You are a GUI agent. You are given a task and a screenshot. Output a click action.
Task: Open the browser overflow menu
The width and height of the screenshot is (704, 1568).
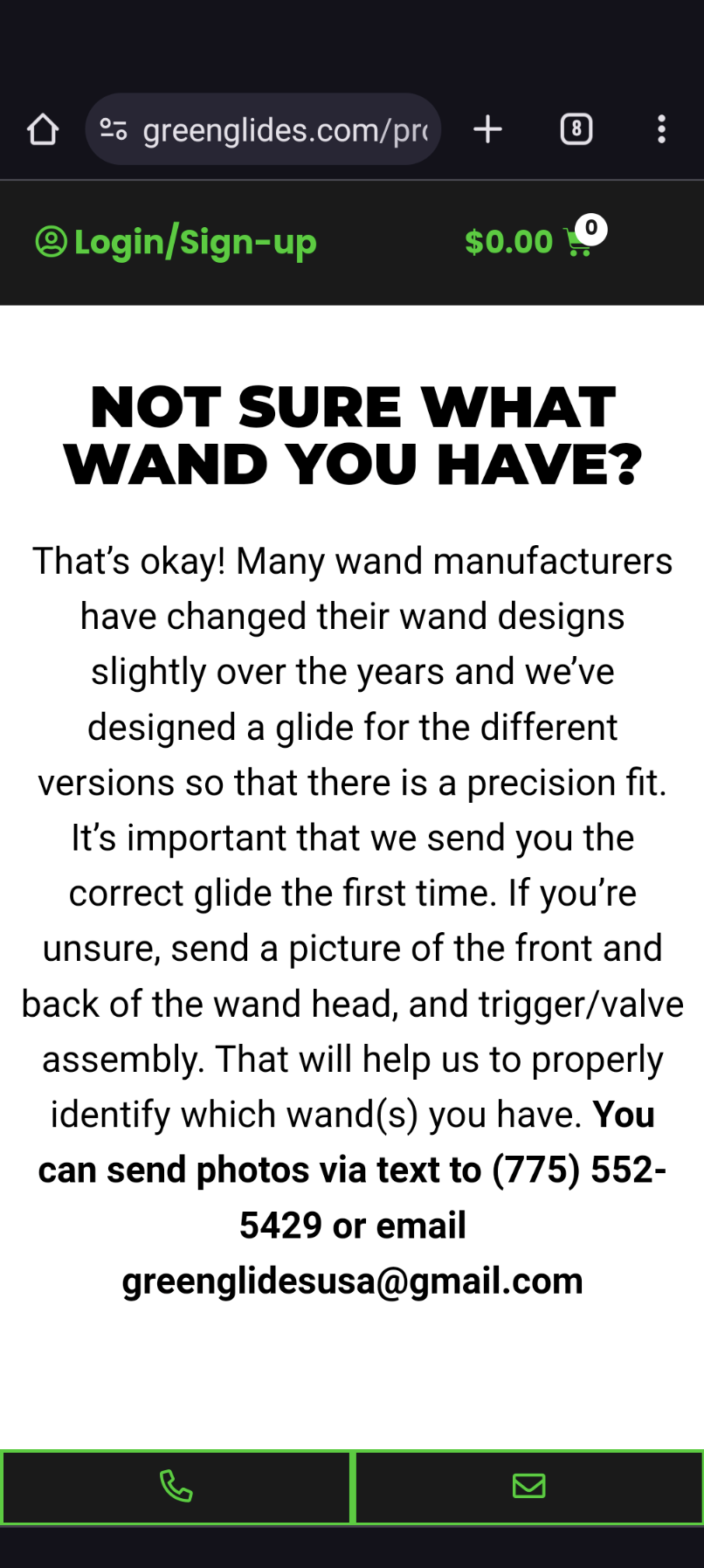(x=661, y=130)
